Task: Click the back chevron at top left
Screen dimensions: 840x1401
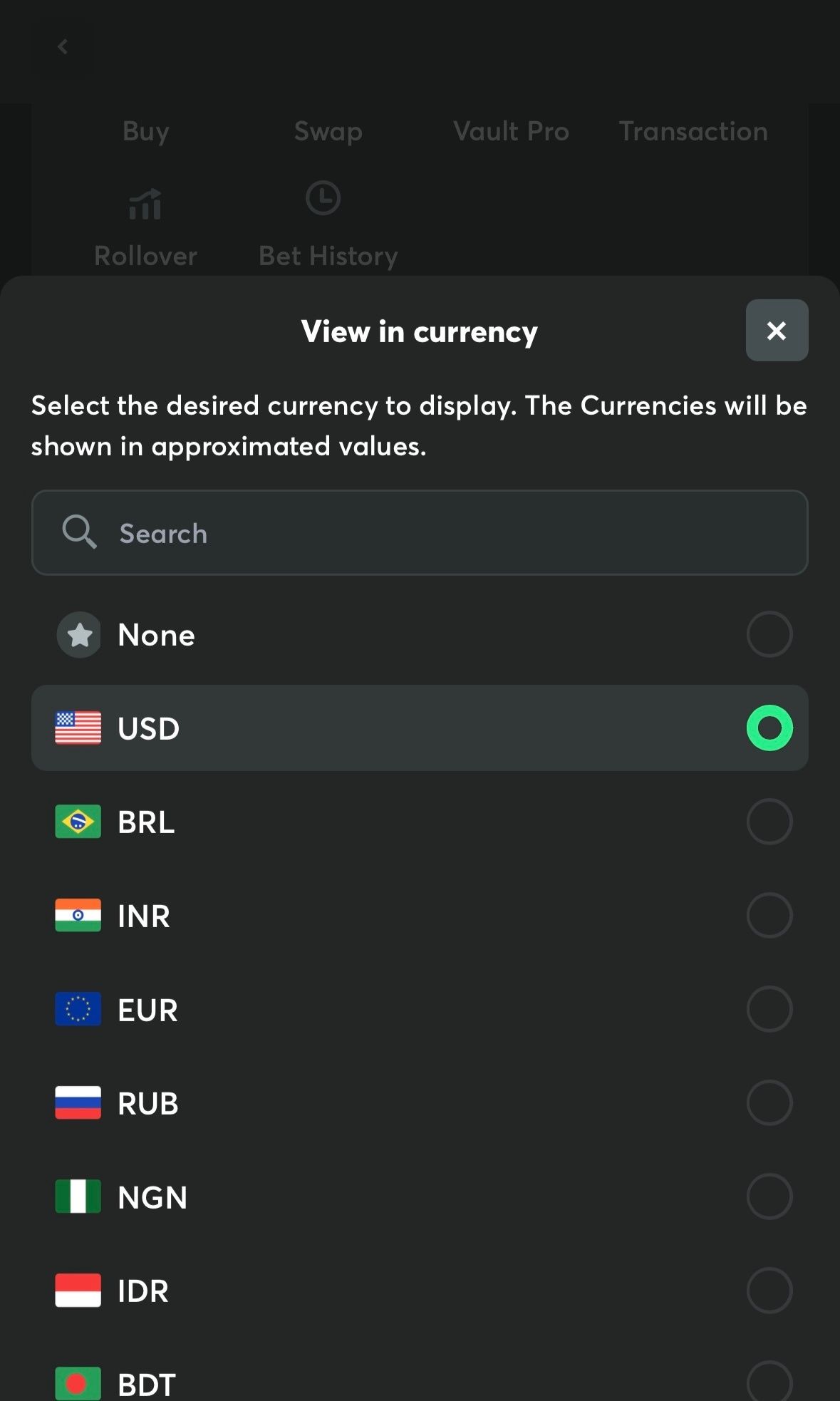Action: (x=63, y=46)
